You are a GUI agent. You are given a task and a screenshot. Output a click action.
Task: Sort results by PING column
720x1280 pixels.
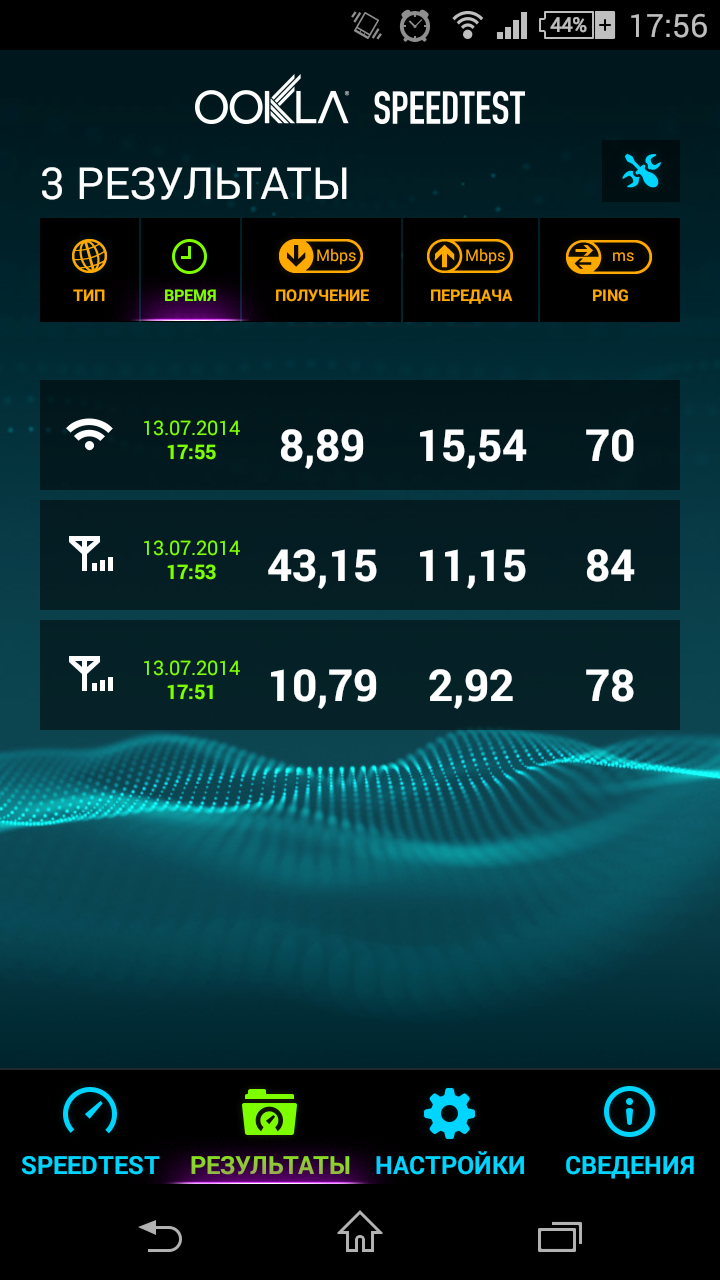click(x=609, y=270)
